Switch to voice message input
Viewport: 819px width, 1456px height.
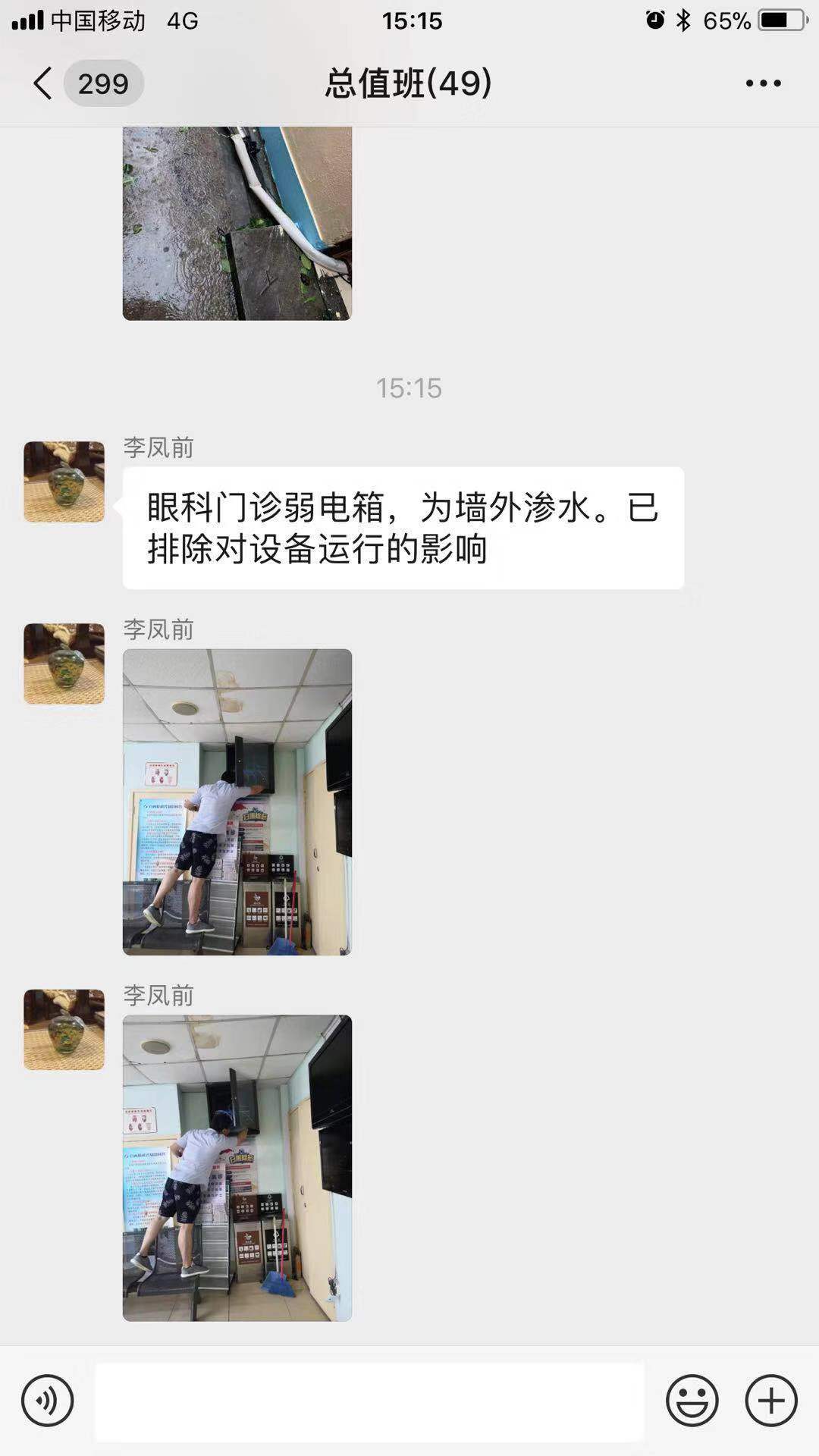point(47,1401)
